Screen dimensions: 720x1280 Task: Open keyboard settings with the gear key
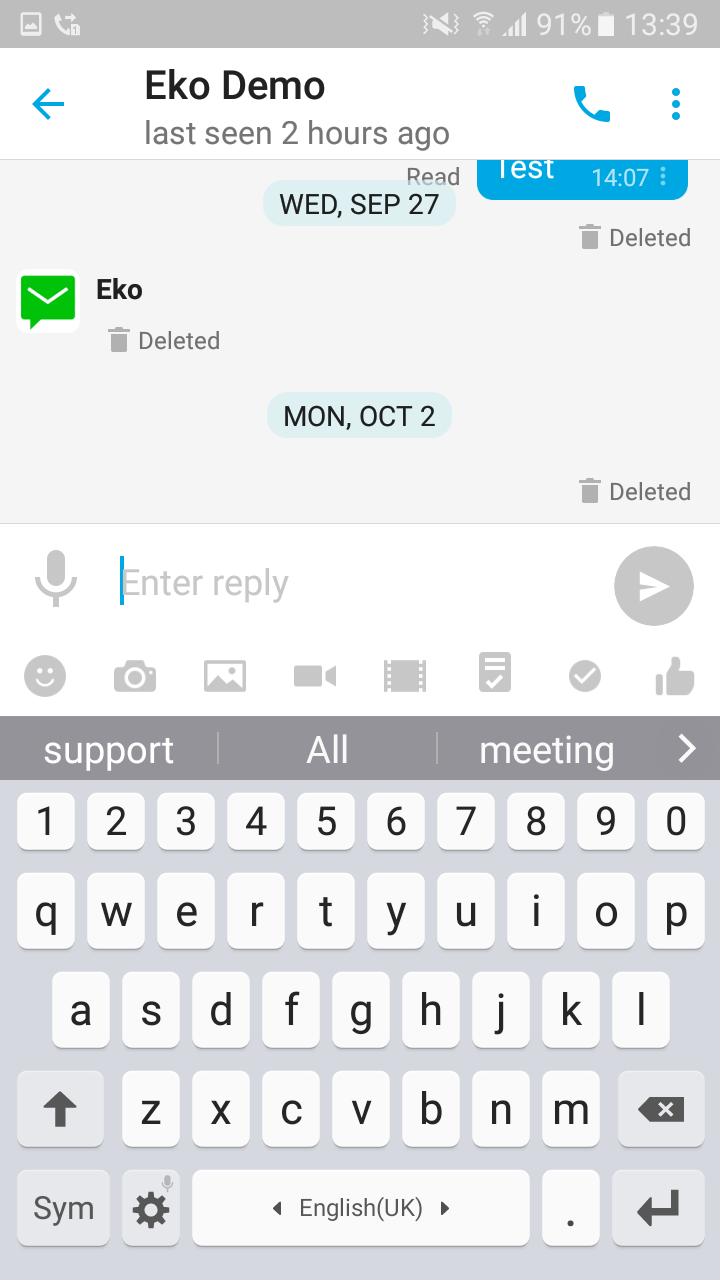151,1209
